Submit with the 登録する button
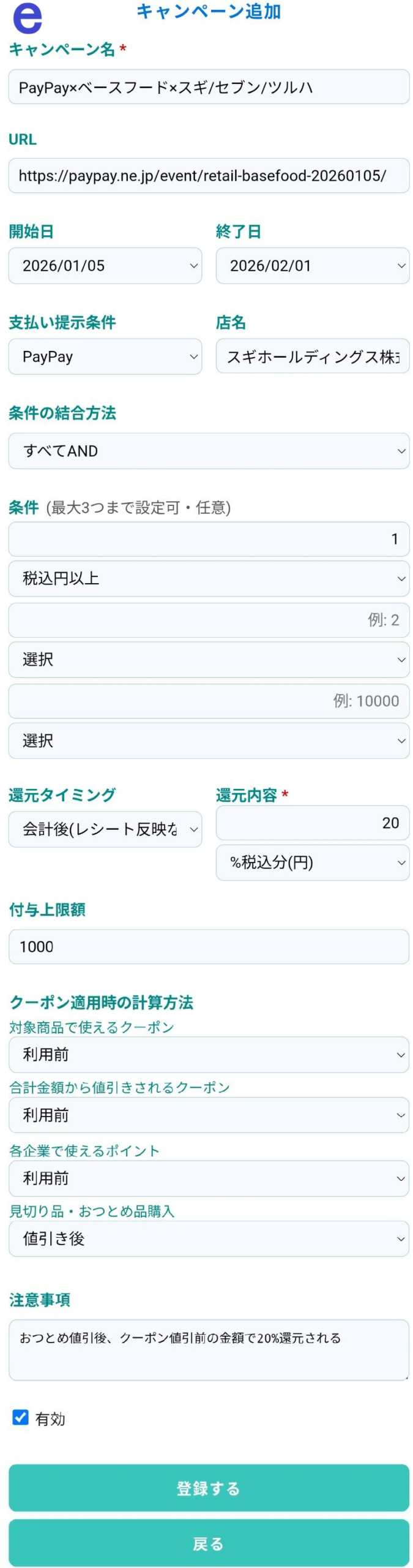This screenshot has width=413, height=1568. point(208,1488)
